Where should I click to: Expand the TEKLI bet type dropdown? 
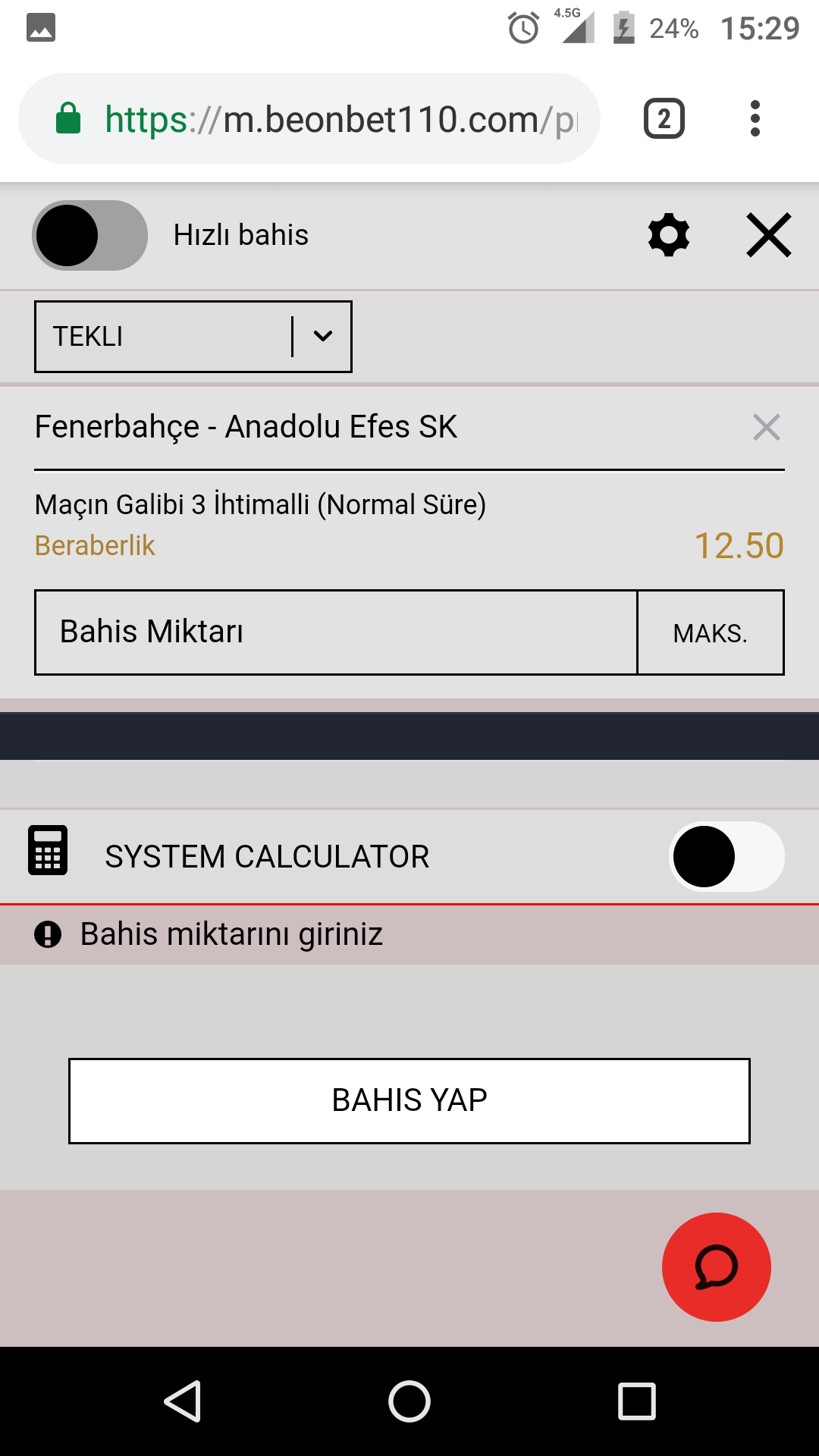click(193, 337)
